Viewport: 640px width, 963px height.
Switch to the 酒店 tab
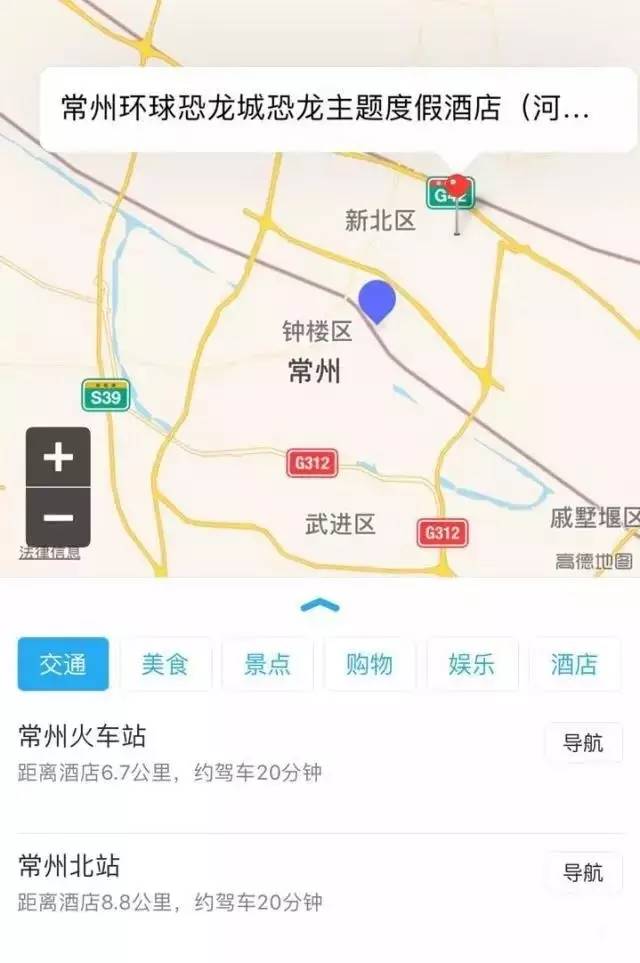coord(574,664)
